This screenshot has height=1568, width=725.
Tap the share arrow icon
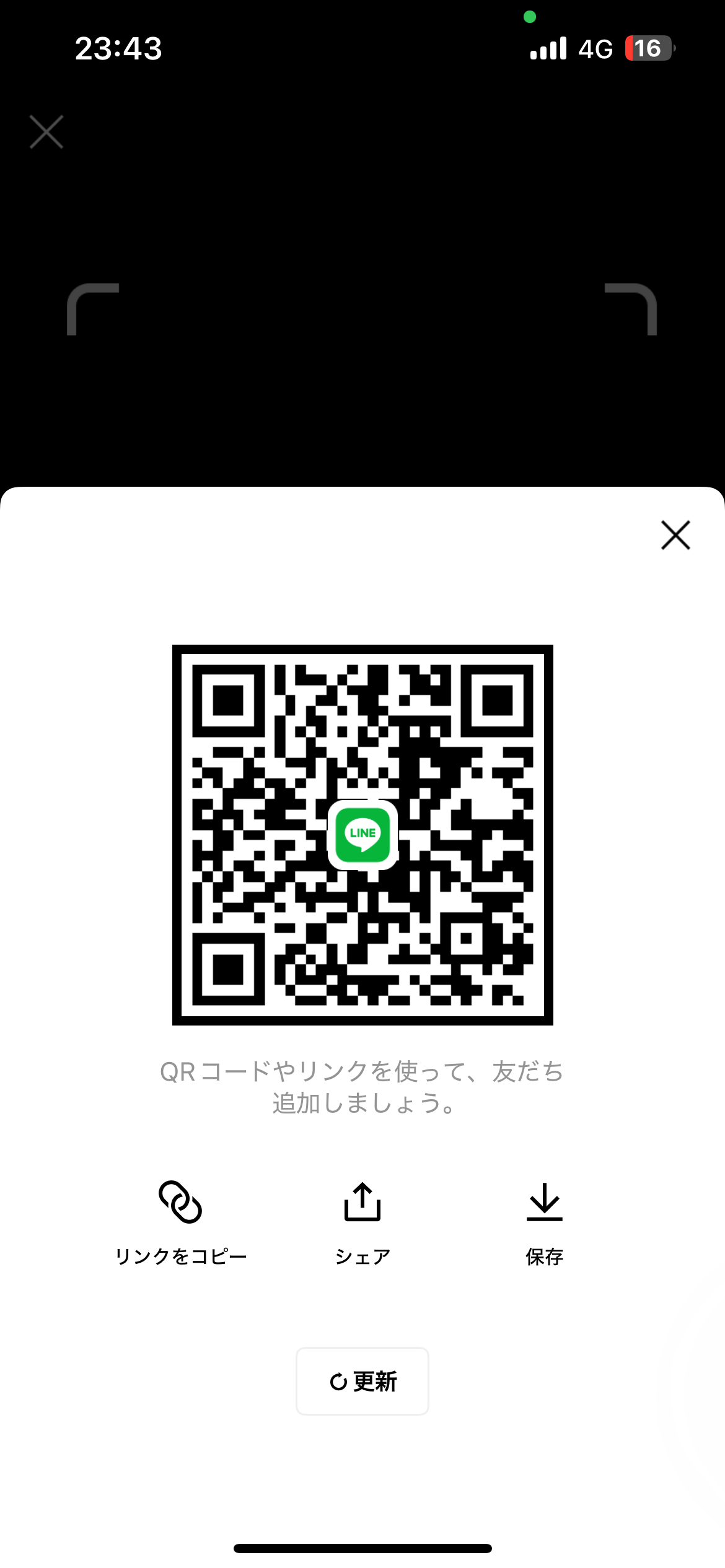[x=361, y=1200]
